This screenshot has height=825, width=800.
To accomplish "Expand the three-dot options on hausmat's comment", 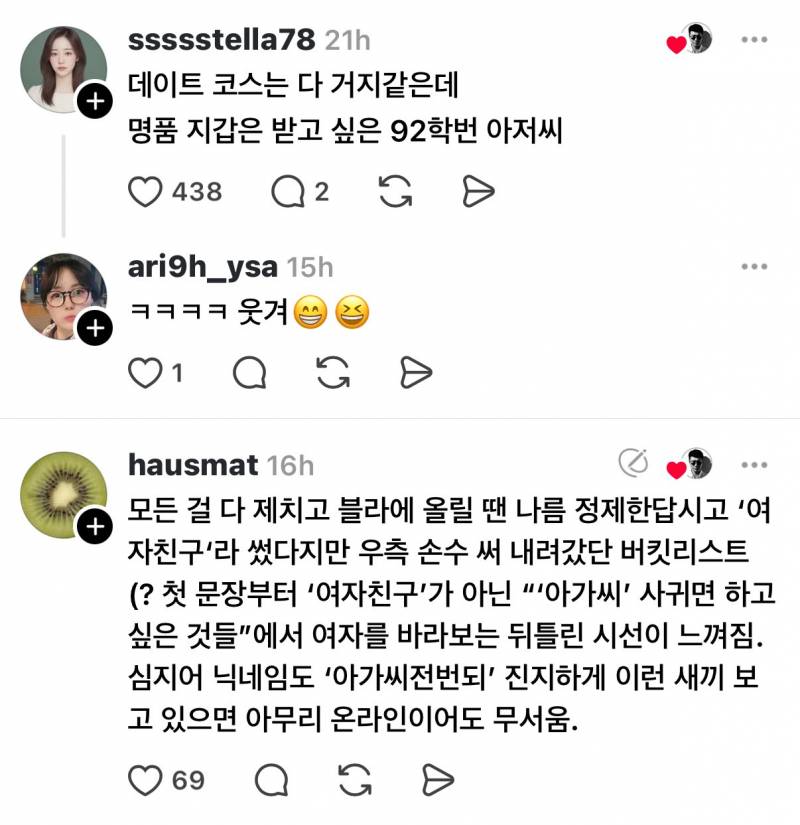I will pos(755,462).
